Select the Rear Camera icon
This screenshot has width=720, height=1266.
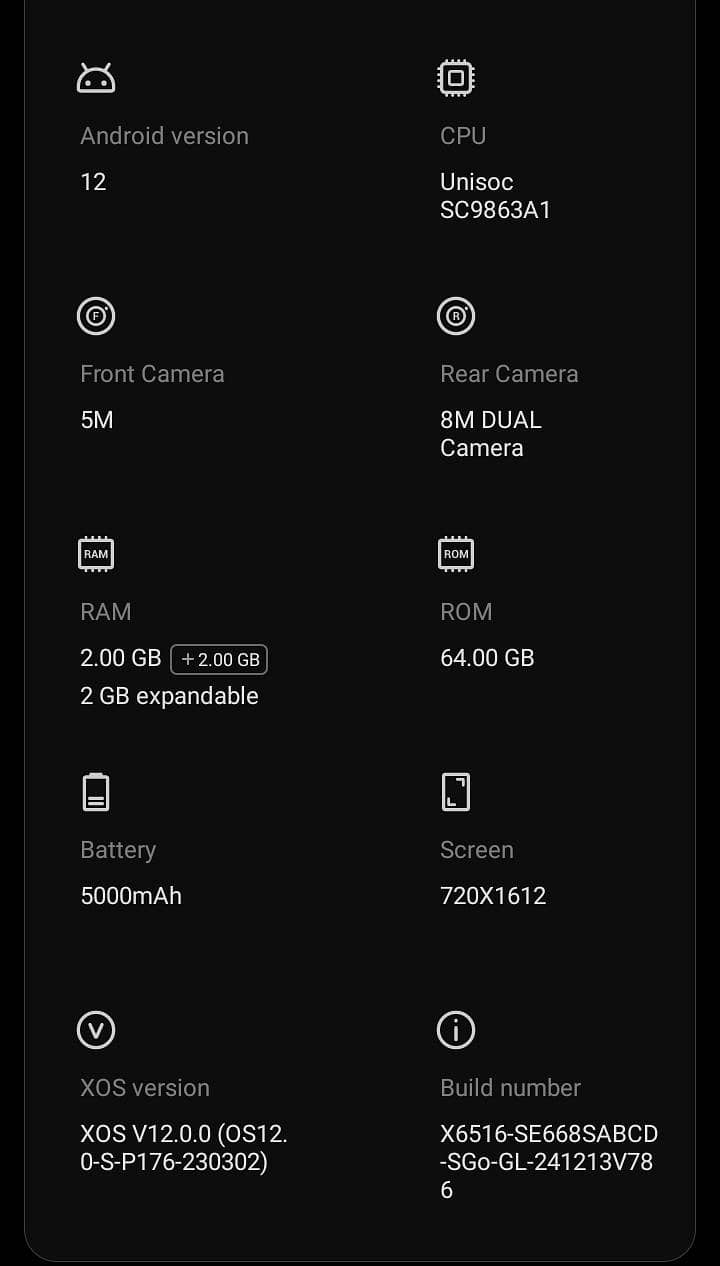(455, 315)
